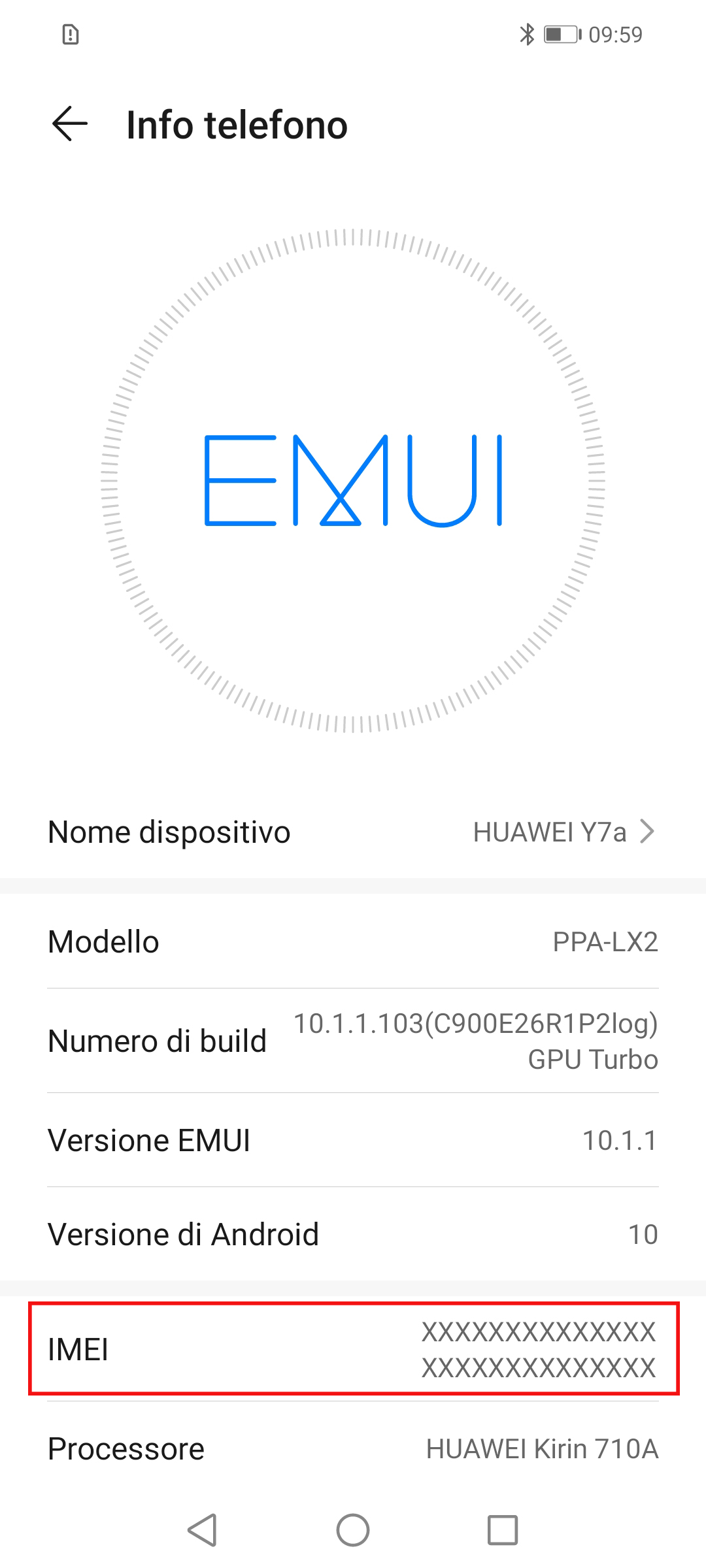This screenshot has height=1568, width=706.
Task: Open Nome dispositivo HUAWEI Y7a row
Action: coord(353,832)
